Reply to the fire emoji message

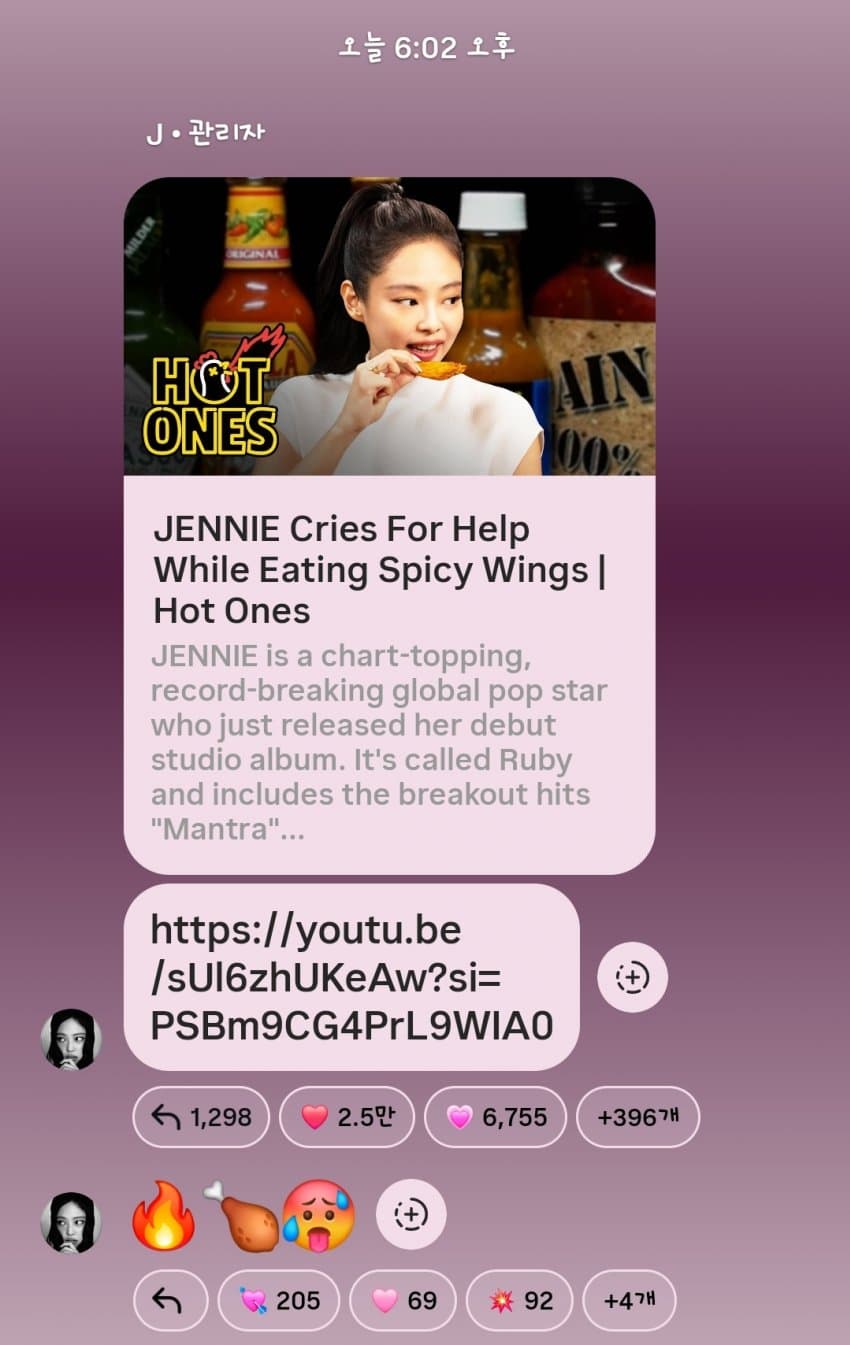[170, 1300]
